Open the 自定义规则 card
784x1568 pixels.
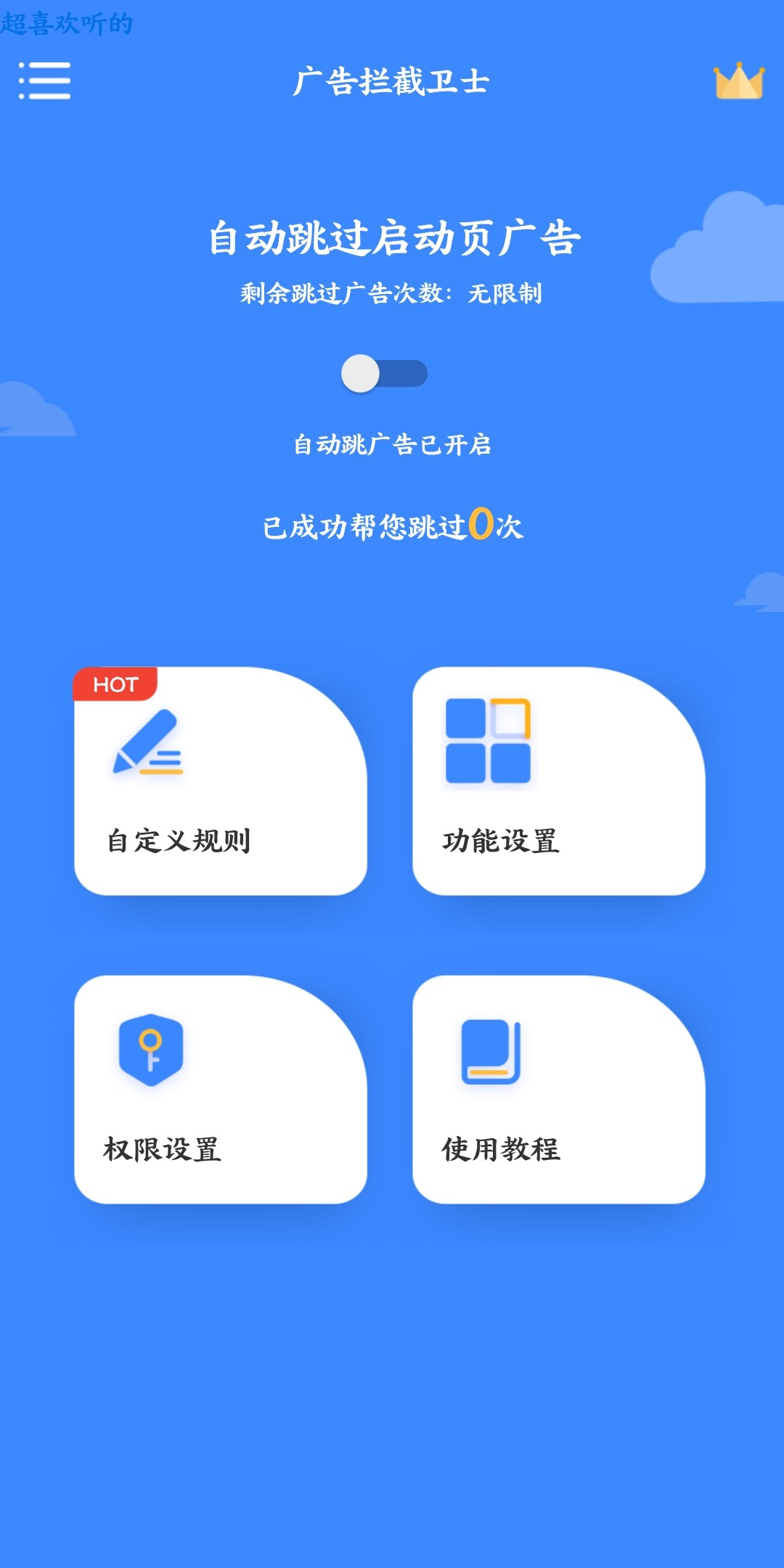click(220, 781)
